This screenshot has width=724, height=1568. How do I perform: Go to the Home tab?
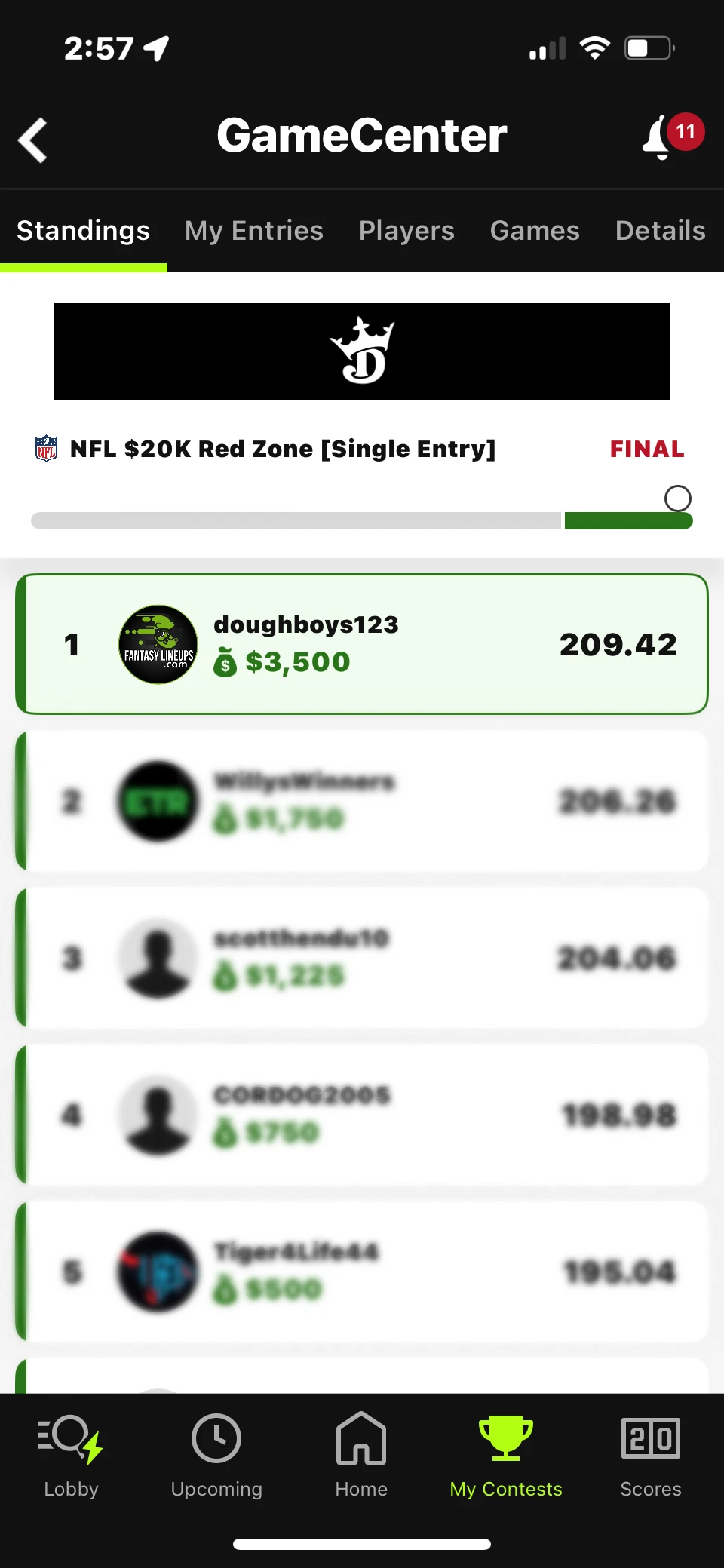(361, 1456)
